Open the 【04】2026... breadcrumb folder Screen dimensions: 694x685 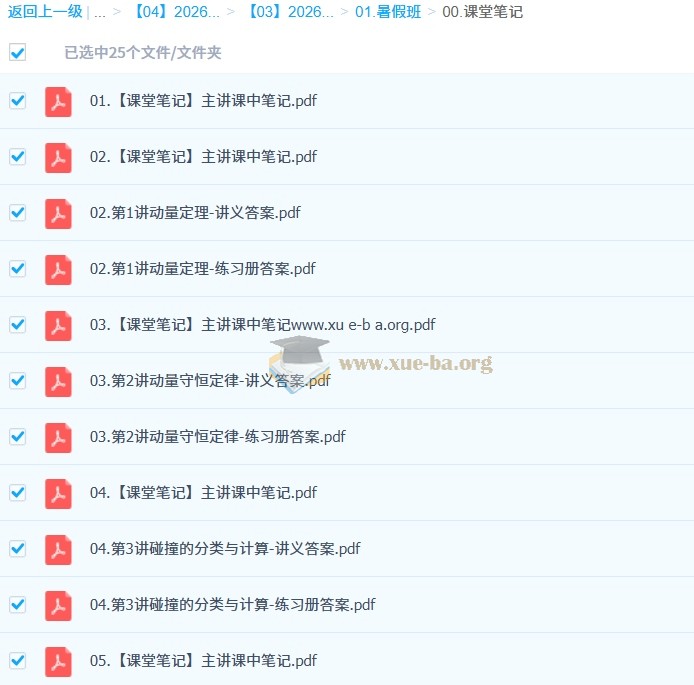click(x=176, y=12)
